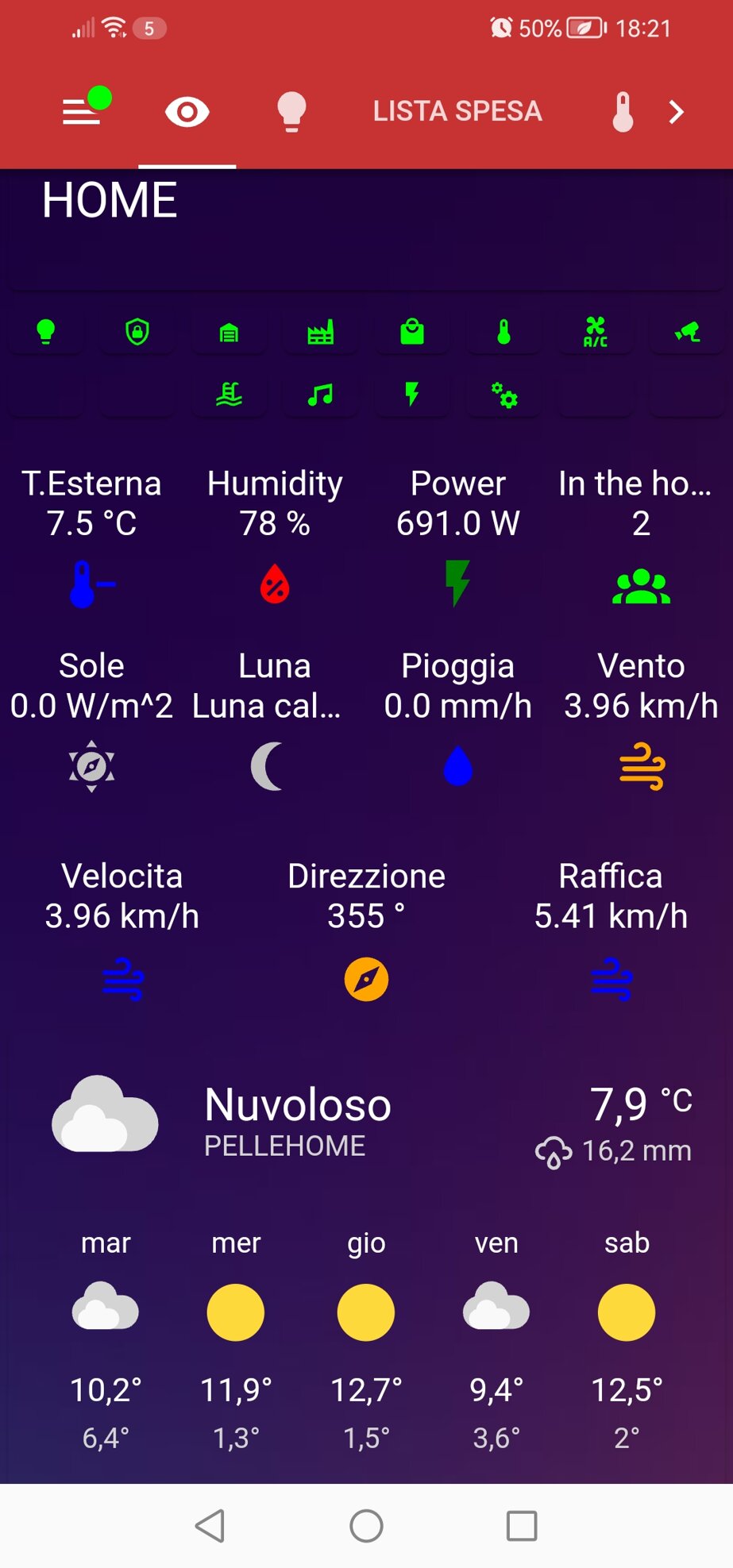Open the Raffica gust speed sensor

[611, 930]
